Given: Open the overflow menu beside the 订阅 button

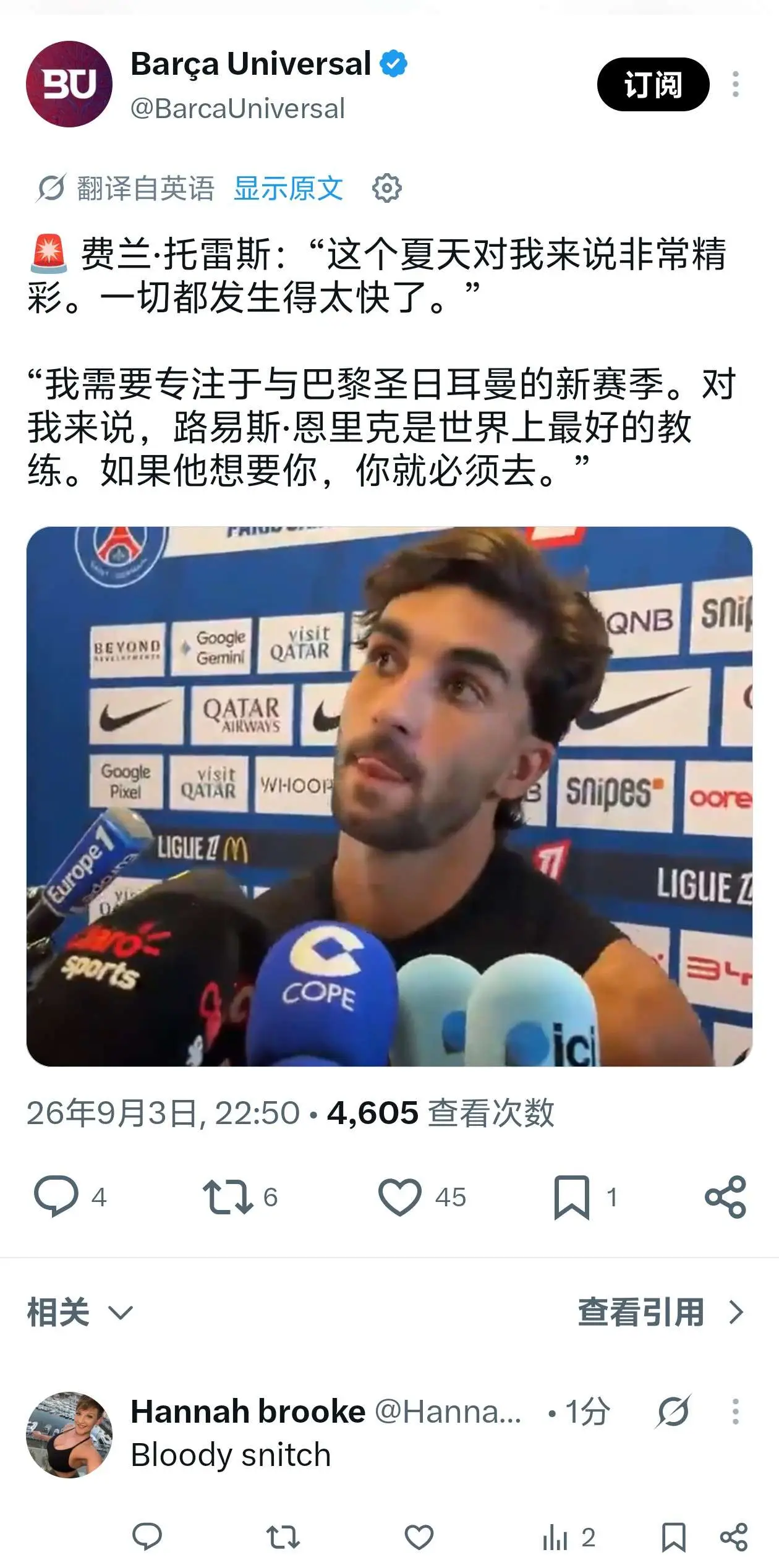Looking at the screenshot, I should tap(736, 84).
